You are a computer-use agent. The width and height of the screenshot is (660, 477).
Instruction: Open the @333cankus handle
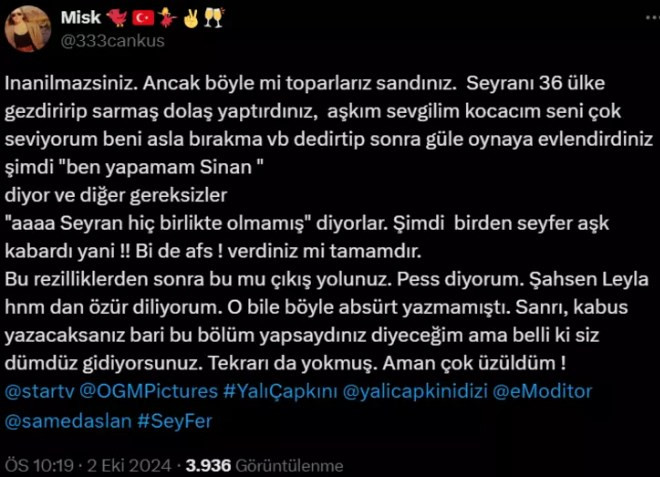point(112,42)
